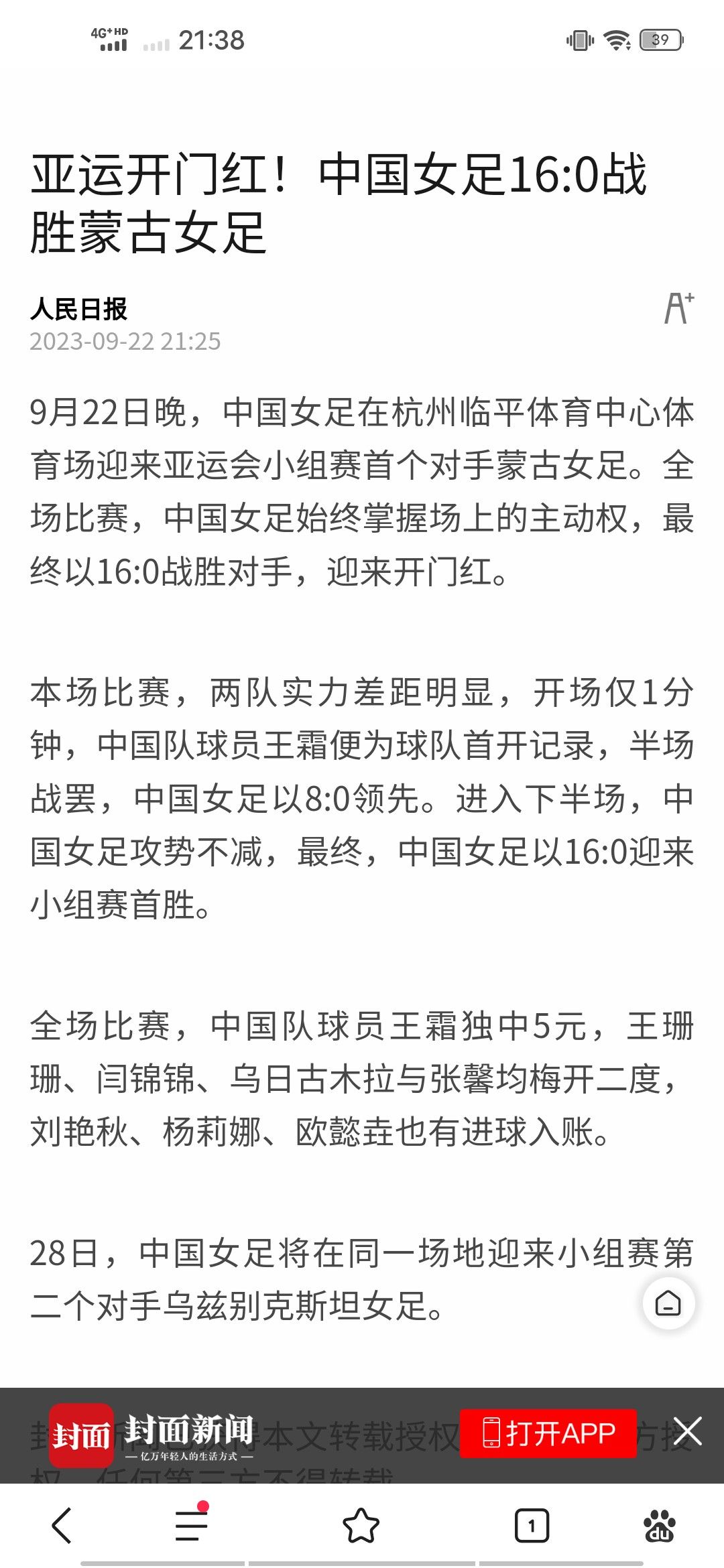
Task: Tap the red 打开APP button
Action: [x=548, y=1433]
